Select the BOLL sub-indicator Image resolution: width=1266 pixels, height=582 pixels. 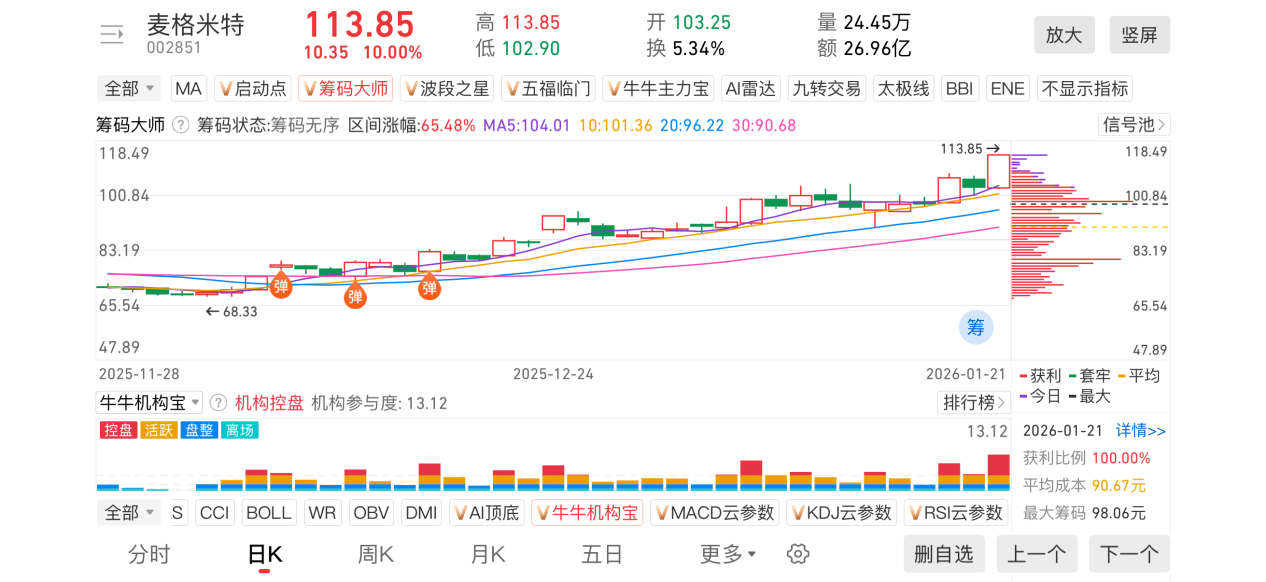(268, 513)
